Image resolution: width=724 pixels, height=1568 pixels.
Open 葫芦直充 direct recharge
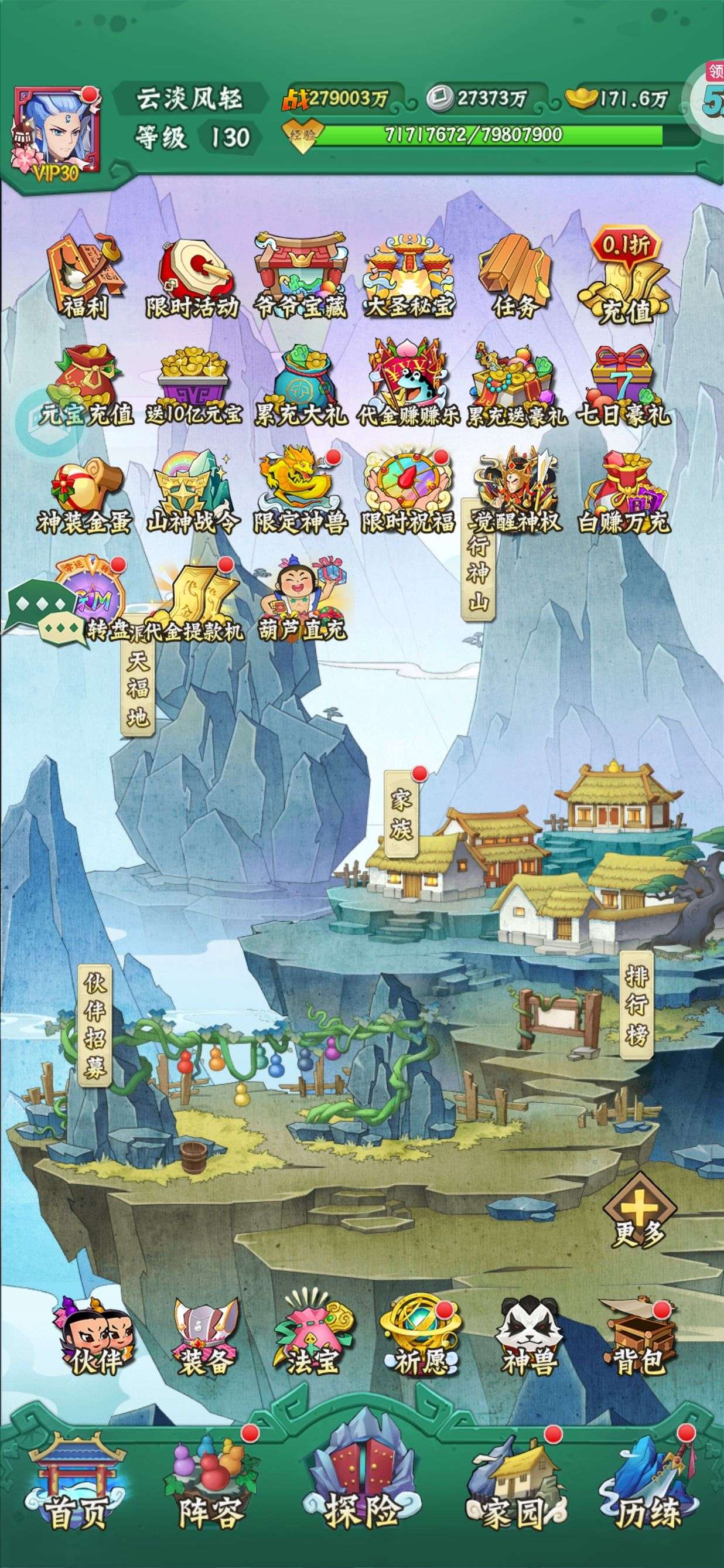300,599
